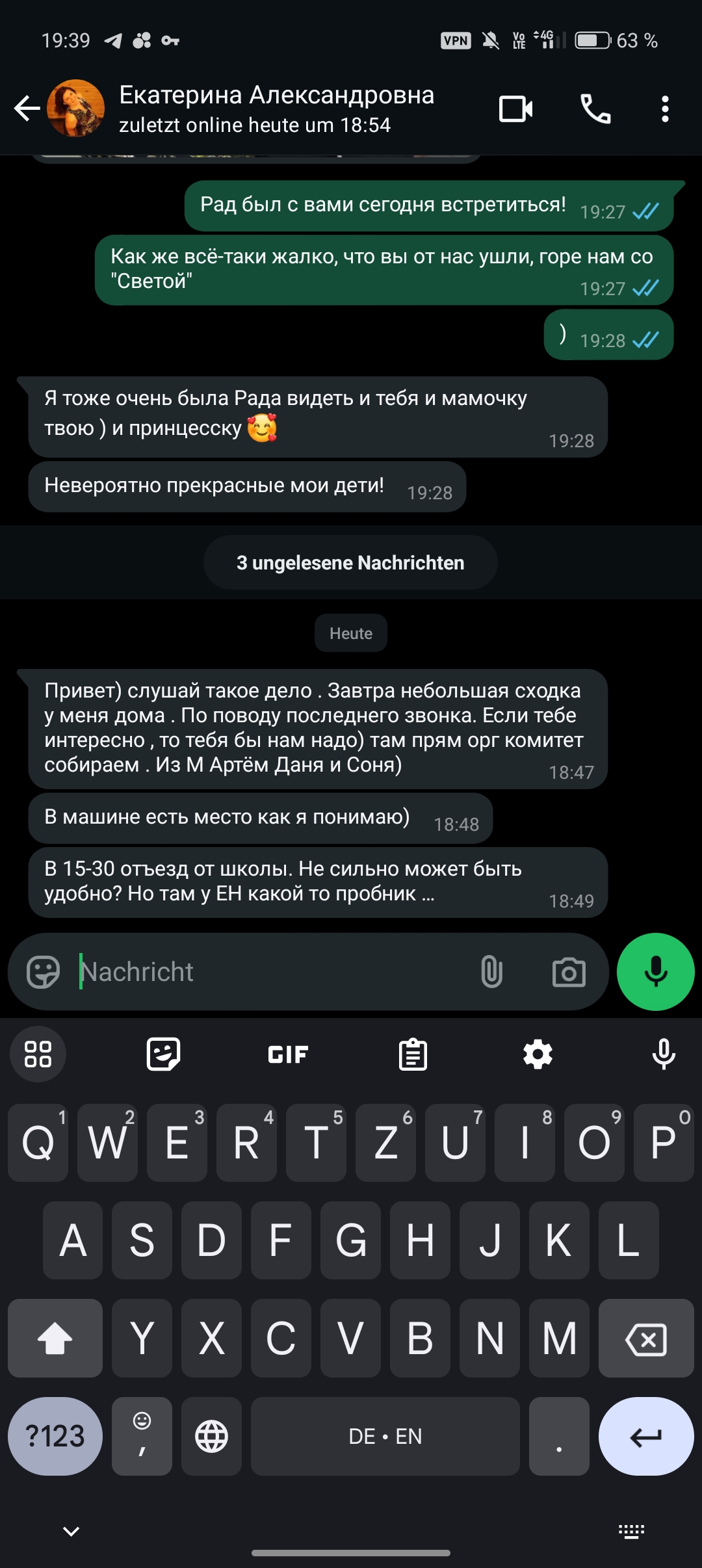
Task: Start a video call with Екатерина
Action: point(515,109)
